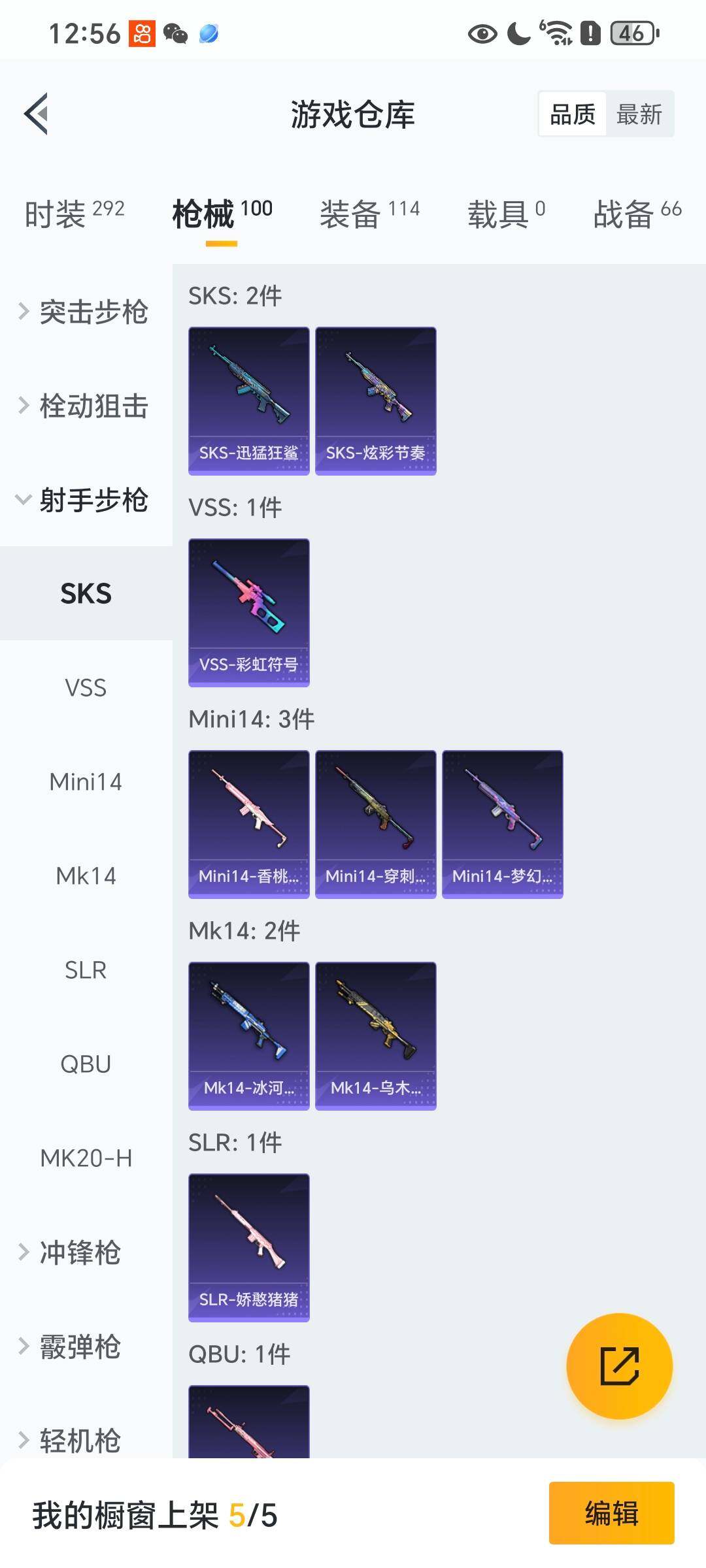Select VSS in the side list

tap(86, 688)
